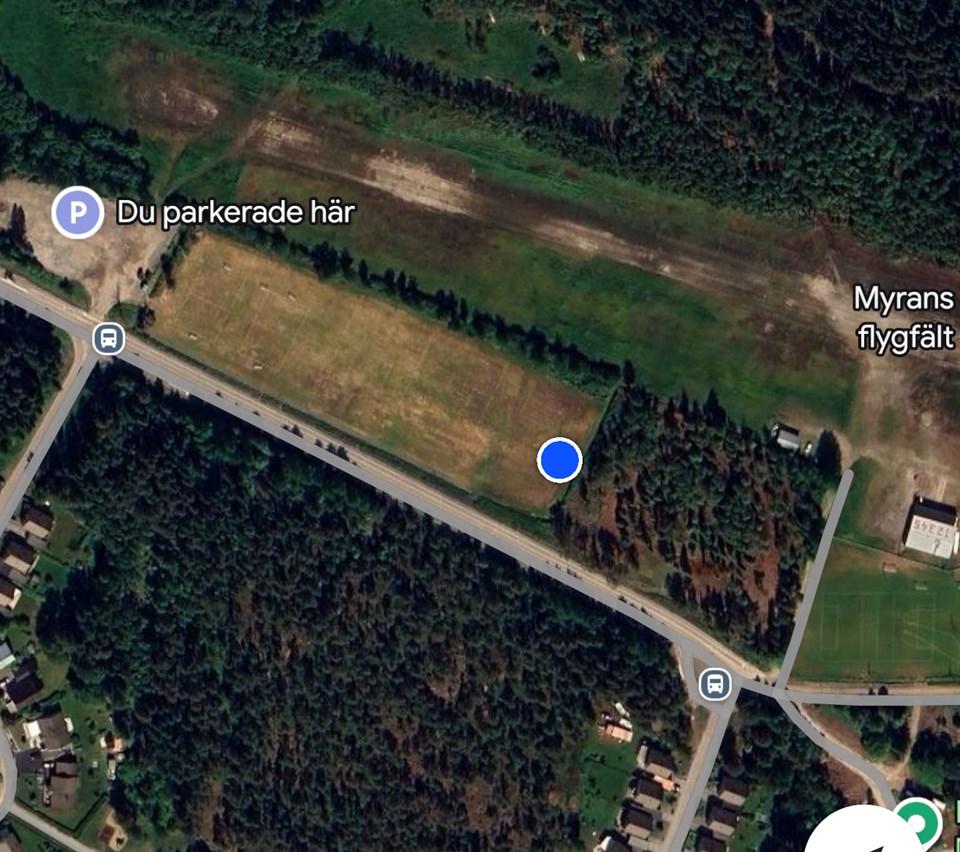This screenshot has height=852, width=960.
Task: Open the bus stop near the road junction
Action: coord(714,684)
